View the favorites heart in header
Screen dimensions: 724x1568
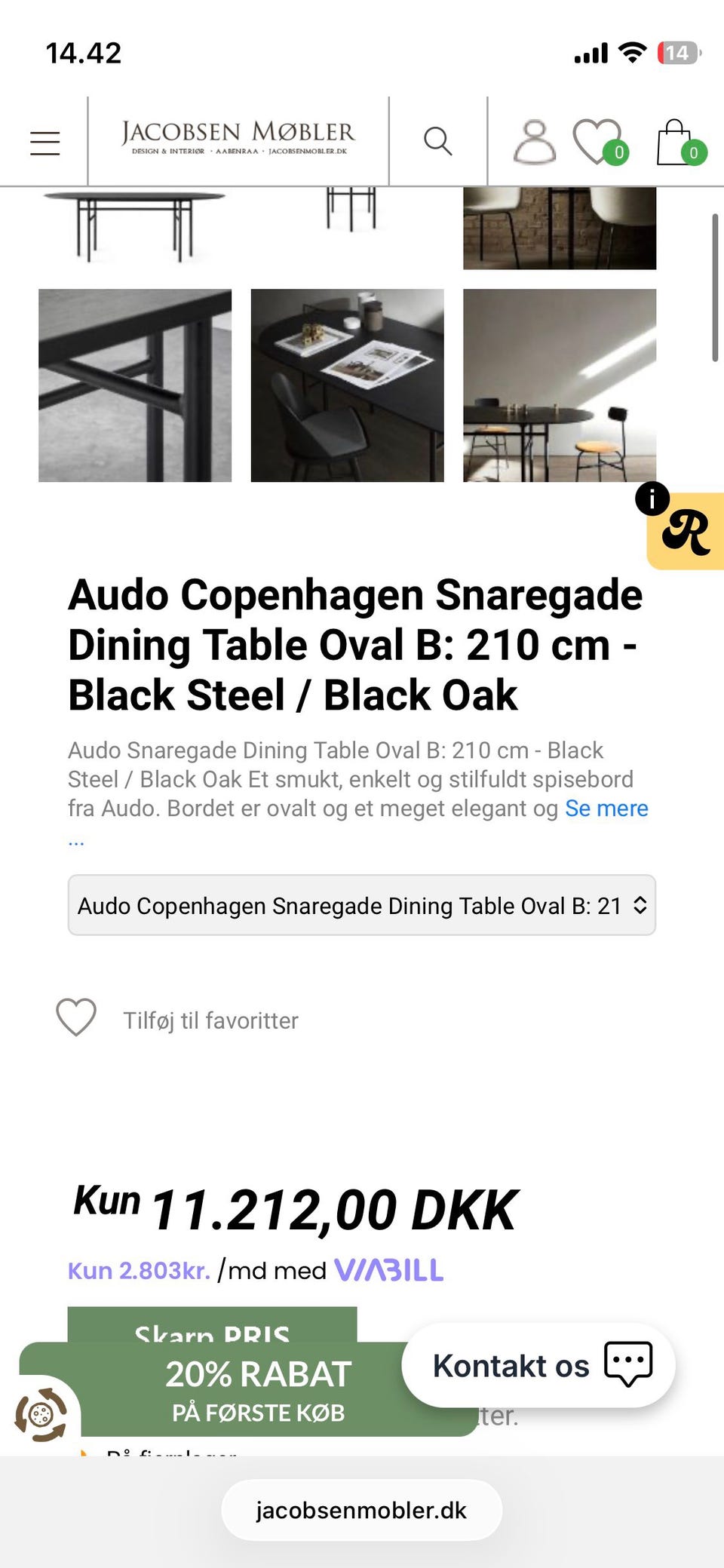pyautogui.click(x=599, y=141)
